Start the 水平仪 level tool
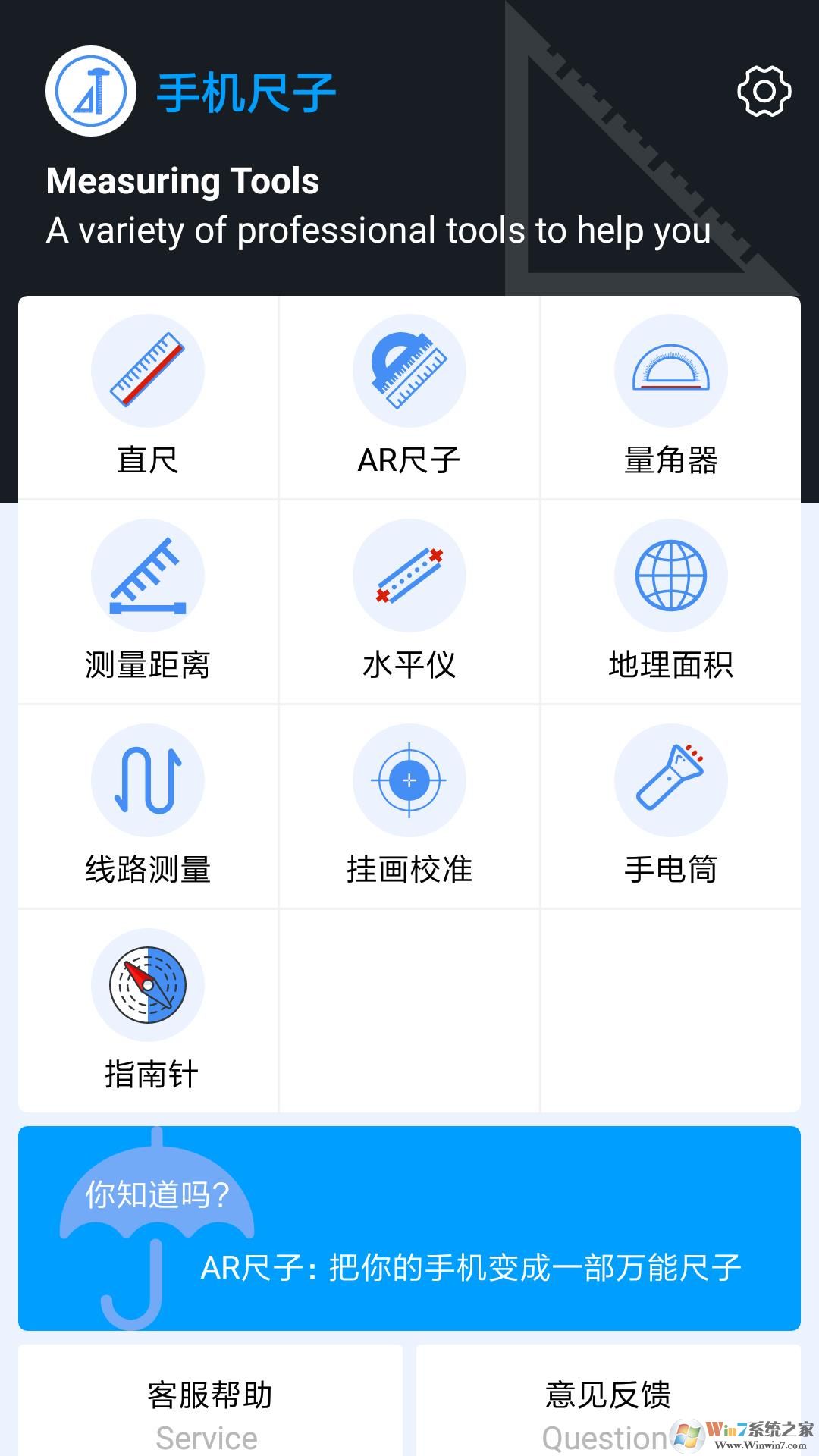The image size is (819, 1456). click(x=409, y=607)
